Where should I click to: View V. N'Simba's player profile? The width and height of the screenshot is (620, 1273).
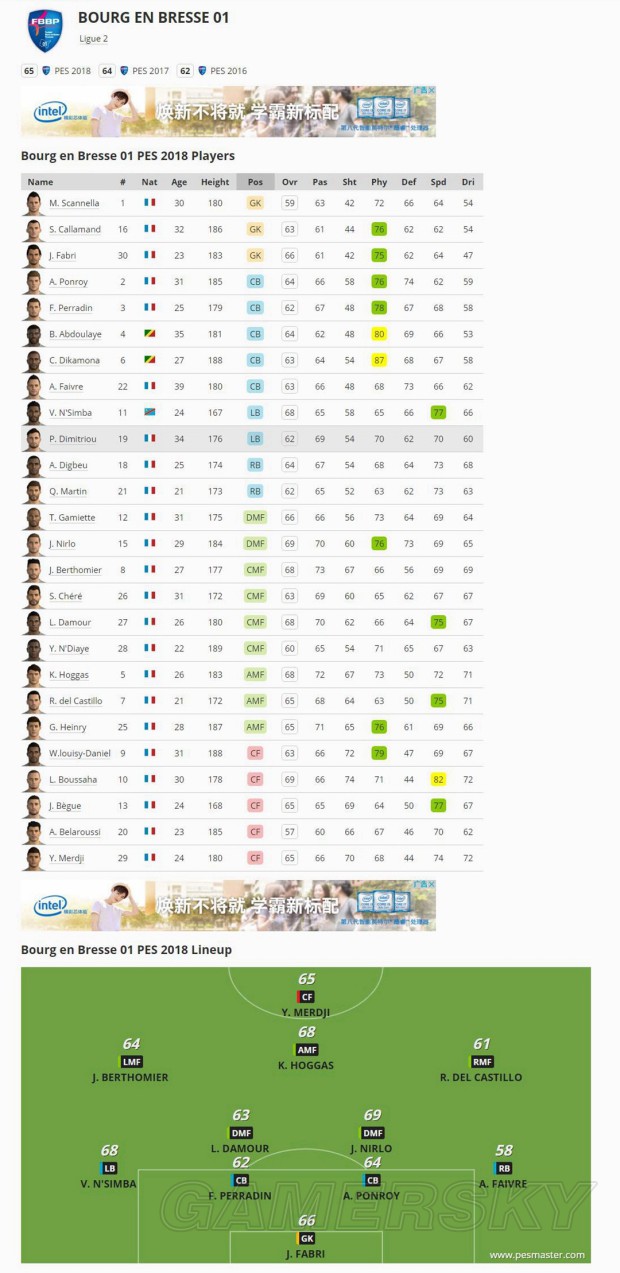(73, 412)
